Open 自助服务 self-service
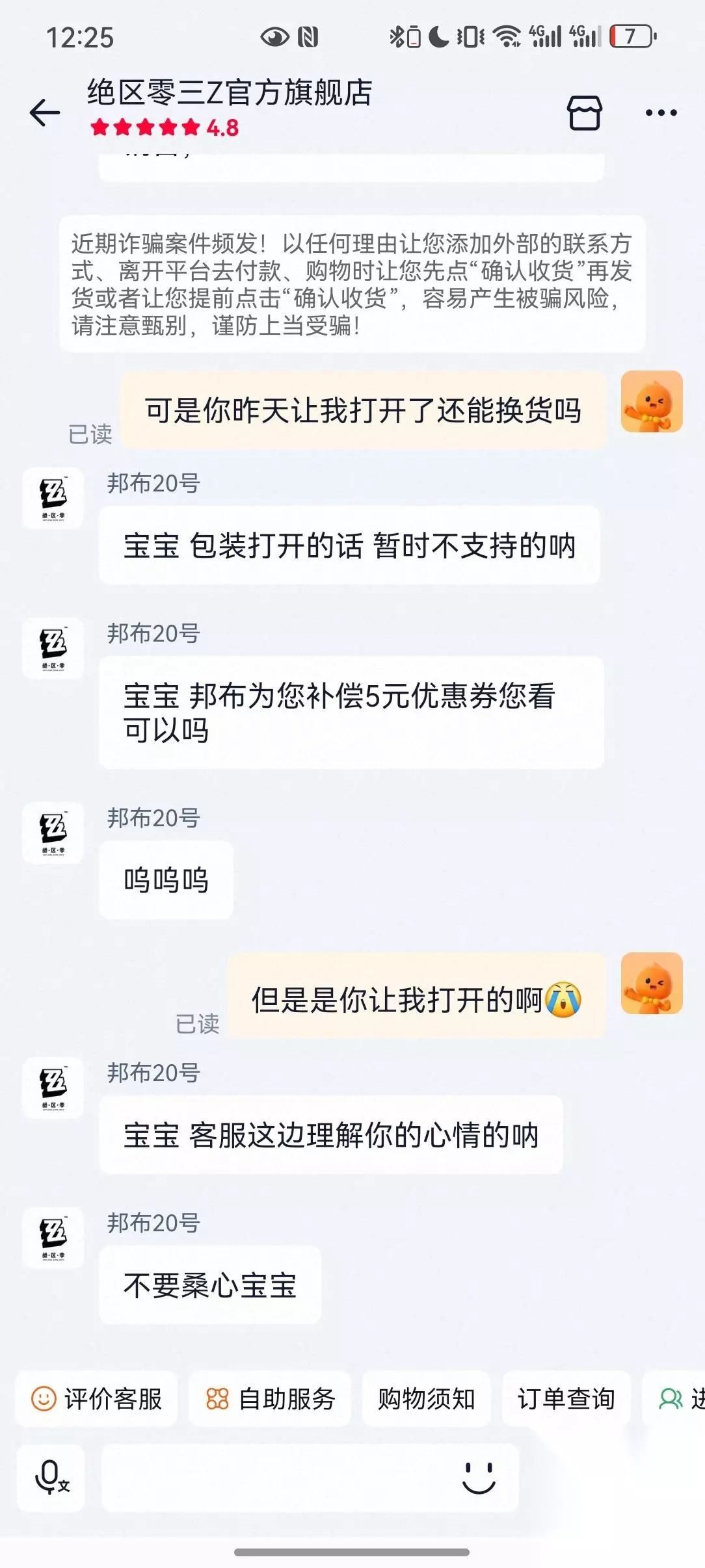Image resolution: width=705 pixels, height=1568 pixels. click(x=270, y=1399)
